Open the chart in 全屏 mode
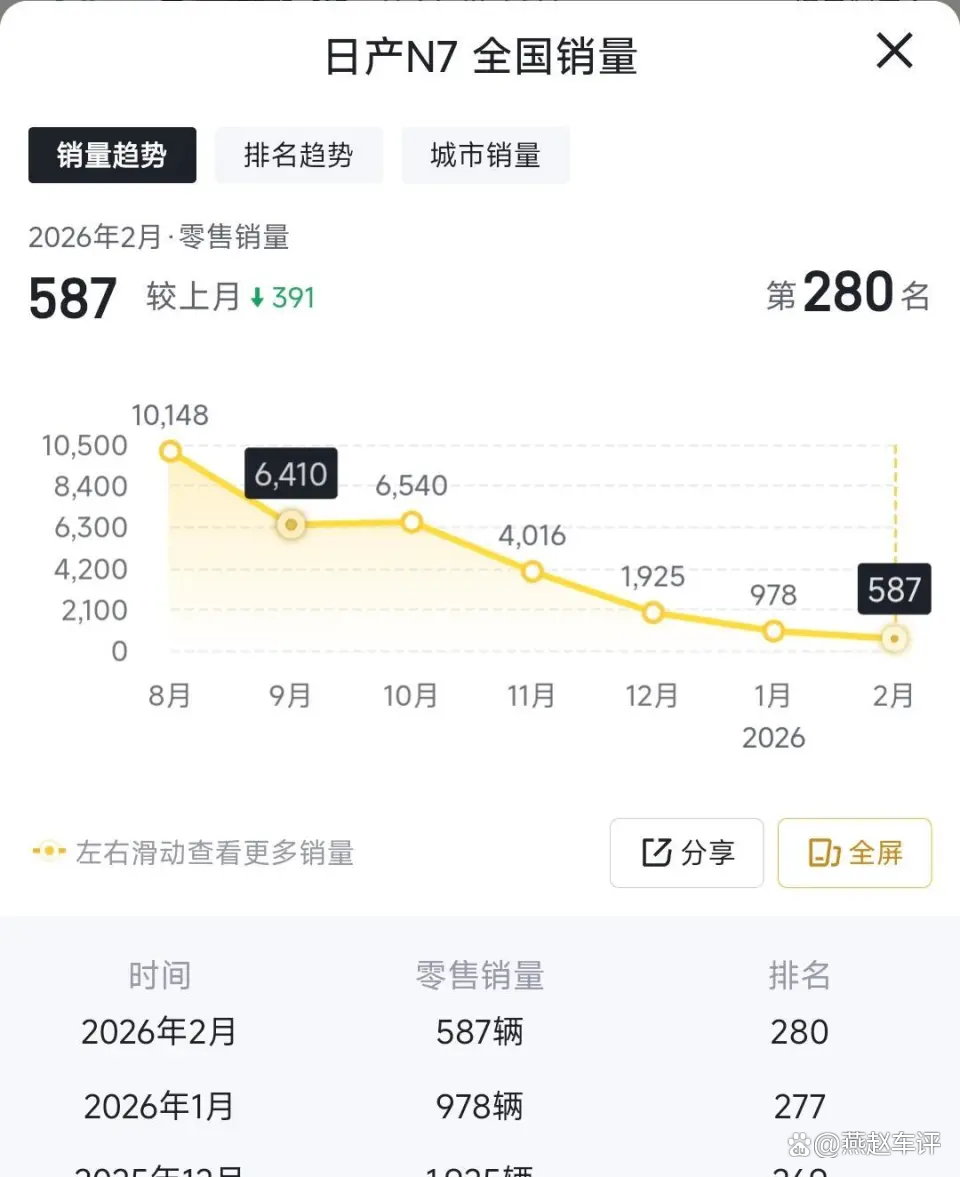The width and height of the screenshot is (960, 1177). tap(855, 853)
